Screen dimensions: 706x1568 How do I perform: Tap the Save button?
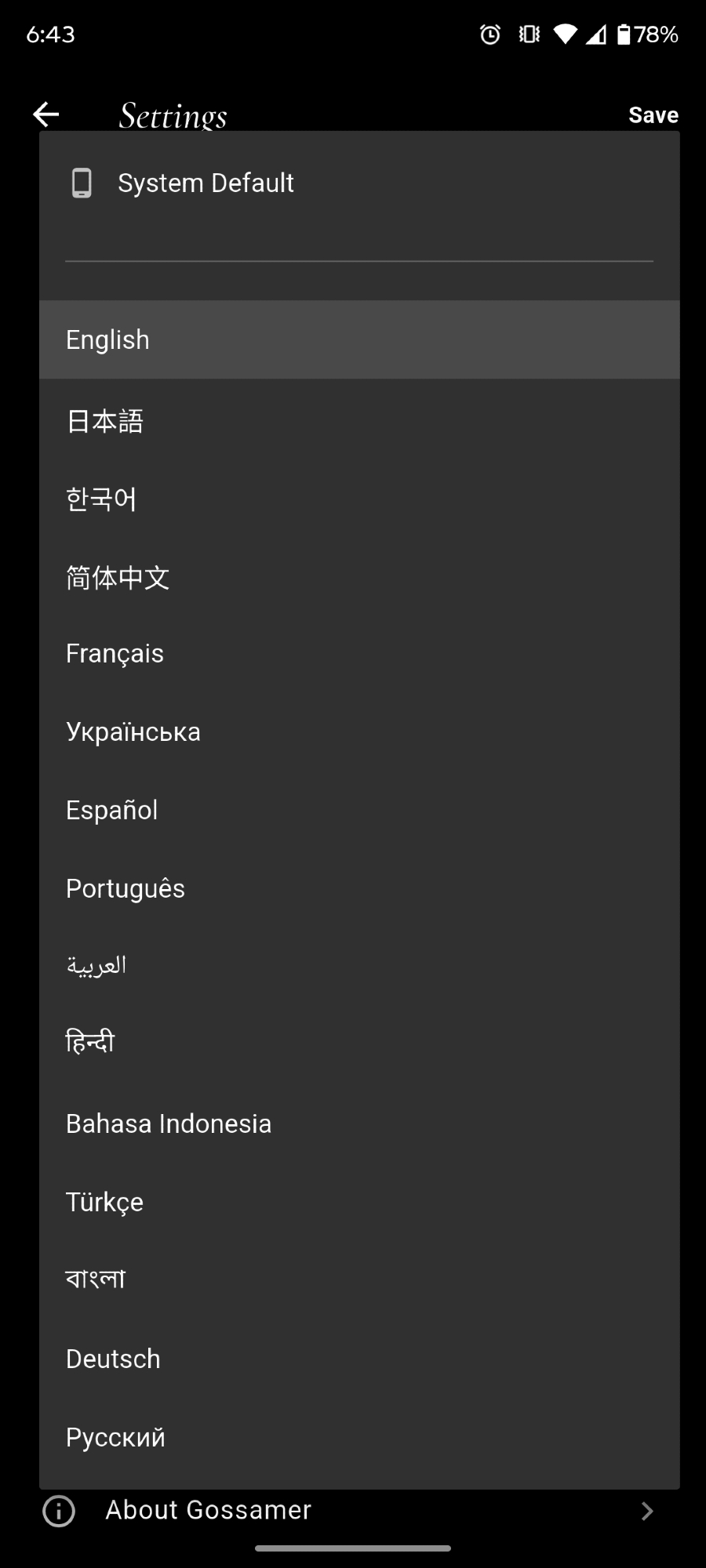(x=653, y=115)
